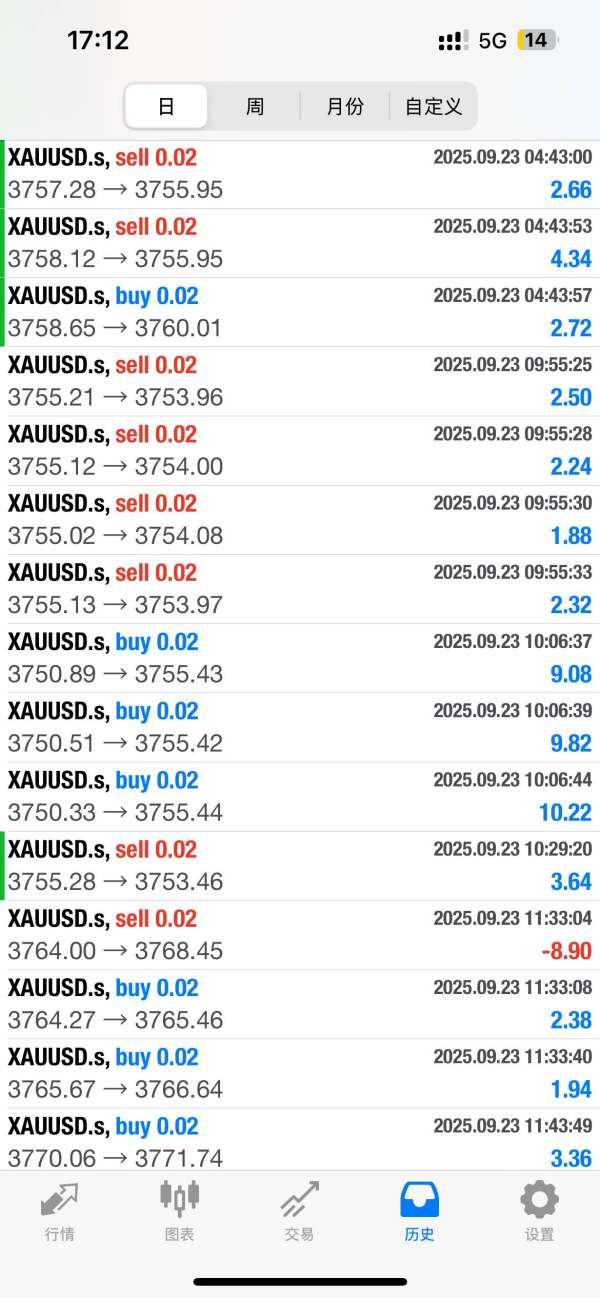The width and height of the screenshot is (600, 1298).
Task: Open the 历史 history tab
Action: coord(420,1210)
